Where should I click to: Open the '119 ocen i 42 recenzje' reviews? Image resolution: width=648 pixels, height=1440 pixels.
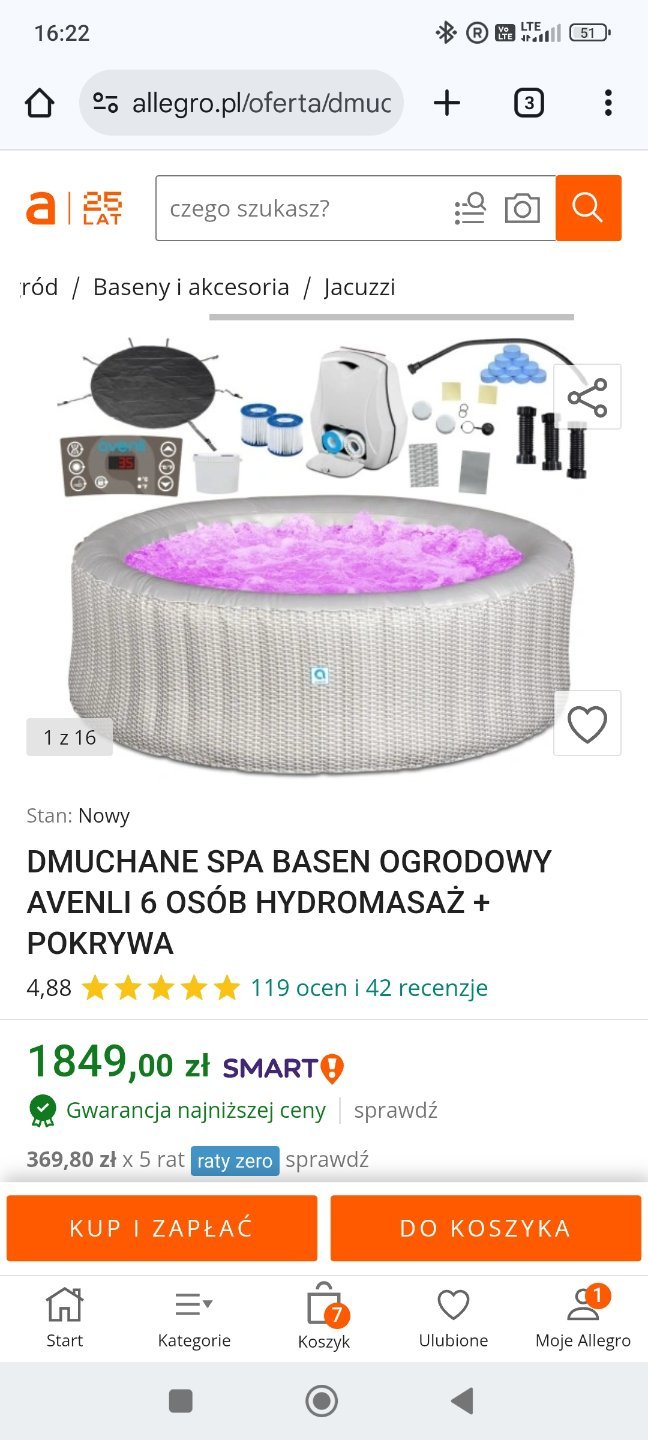(369, 988)
